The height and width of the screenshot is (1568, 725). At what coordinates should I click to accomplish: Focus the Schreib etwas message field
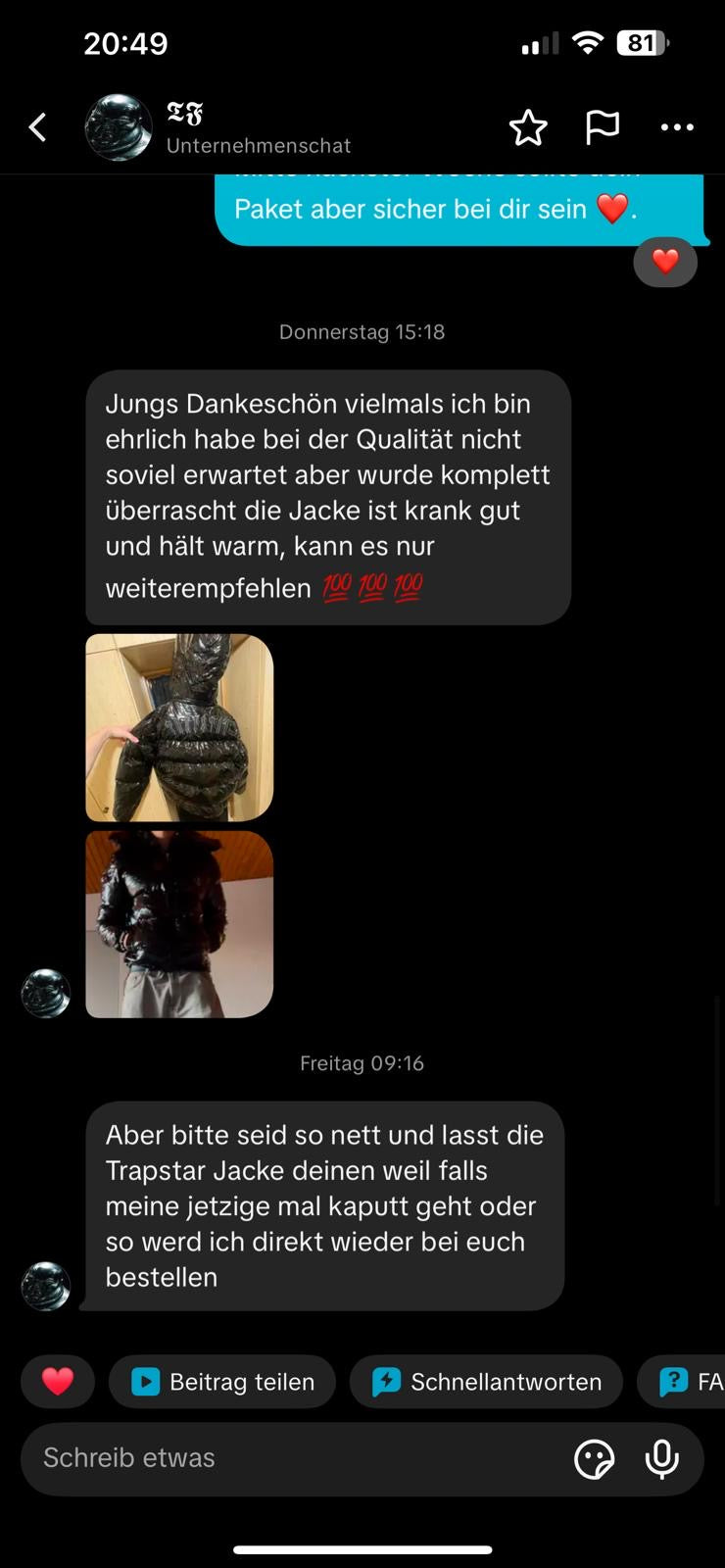(294, 1458)
